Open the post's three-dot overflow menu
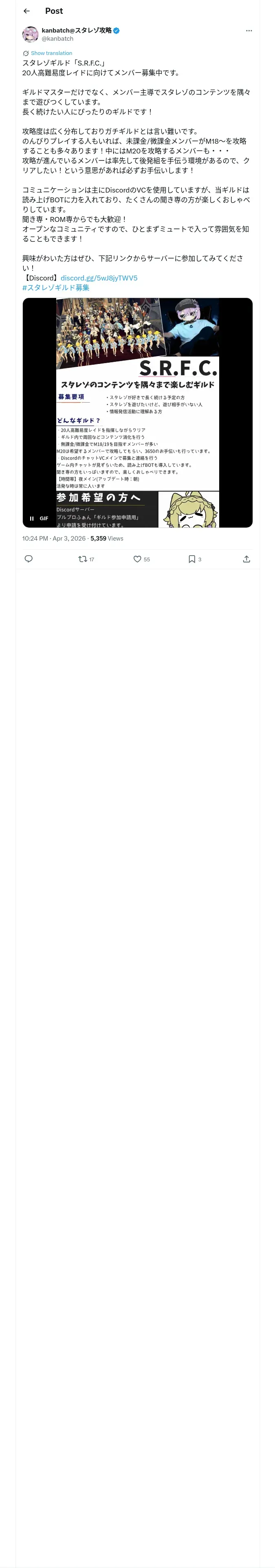The height and width of the screenshot is (1568, 275). (x=249, y=31)
